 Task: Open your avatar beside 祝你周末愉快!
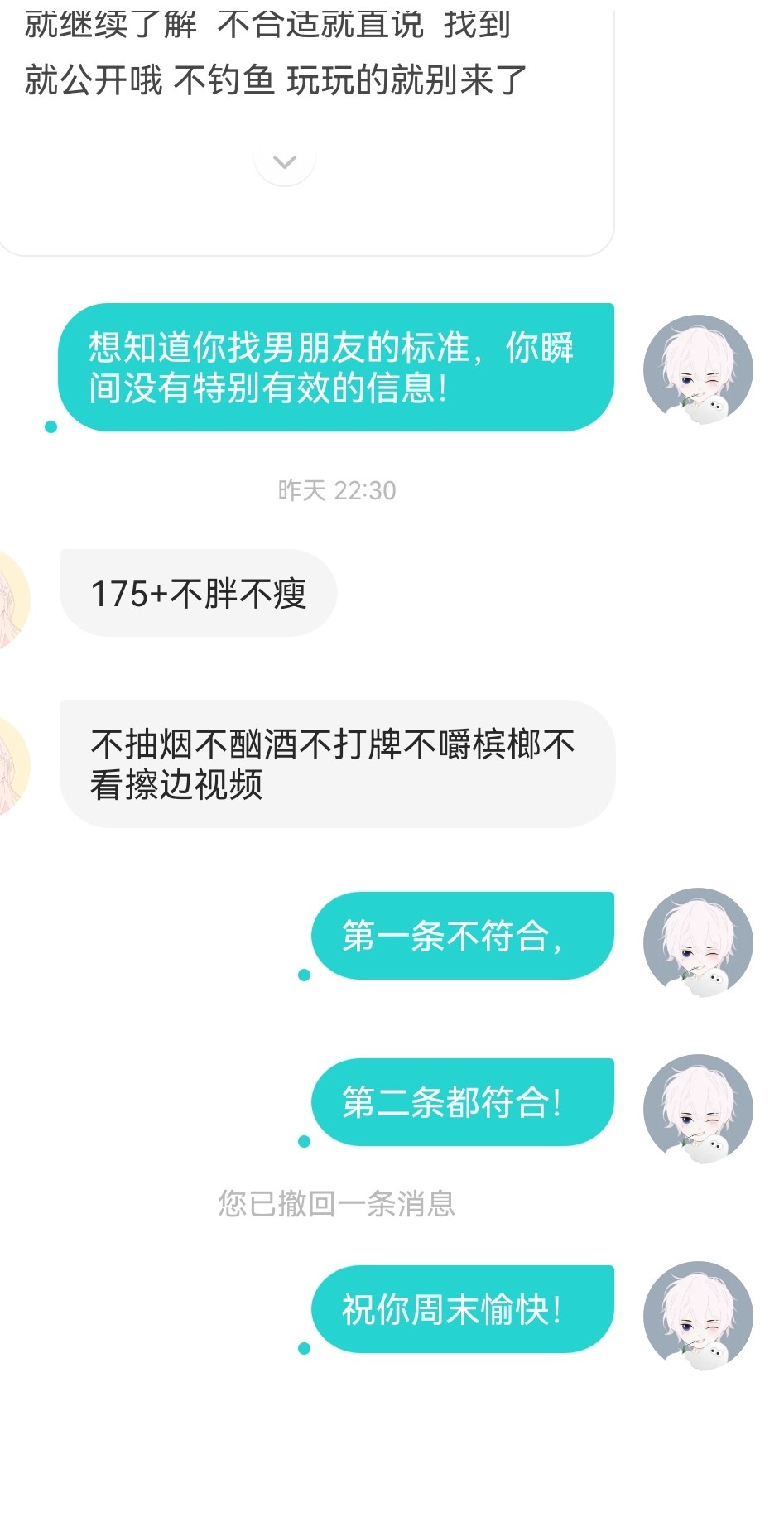point(698,1315)
